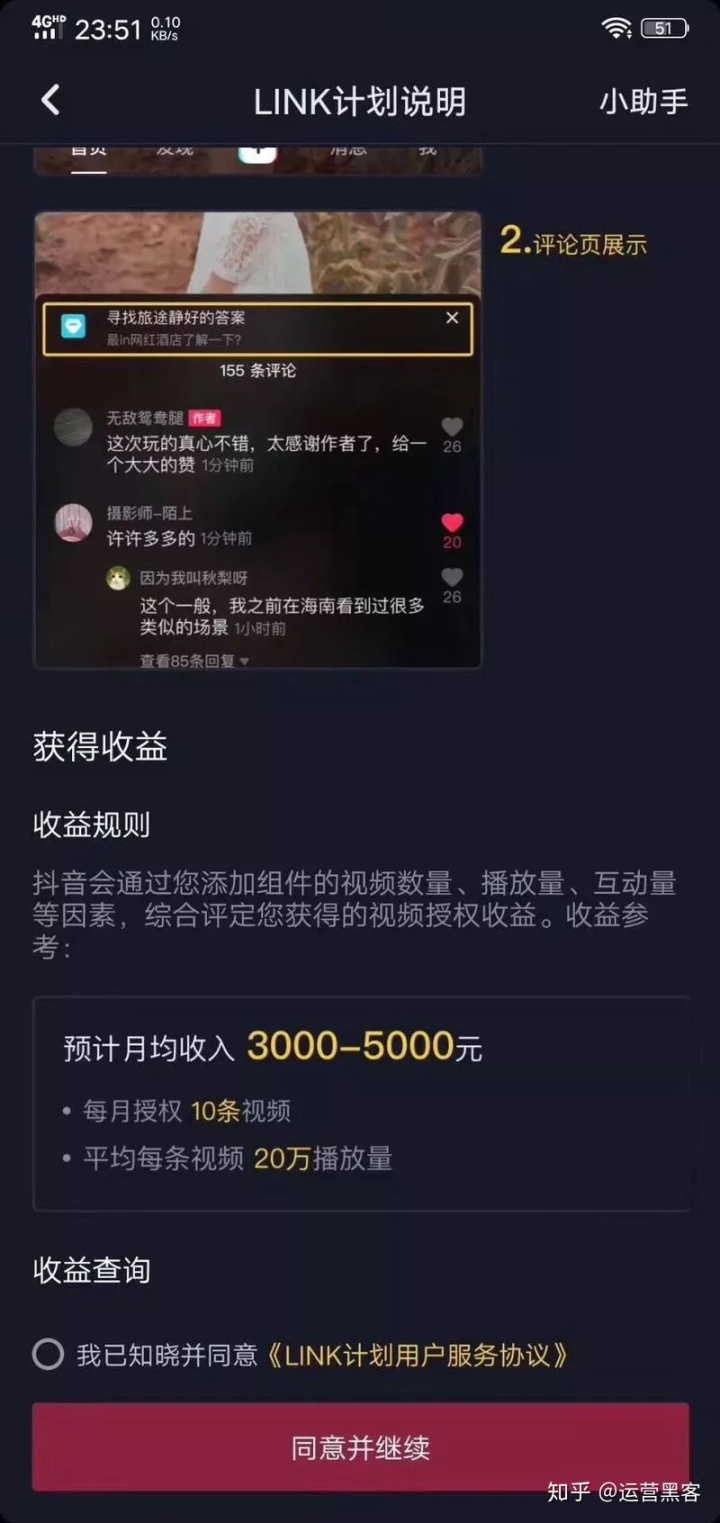Open the 小助手 assistant
This screenshot has height=1523, width=720.
tap(643, 101)
